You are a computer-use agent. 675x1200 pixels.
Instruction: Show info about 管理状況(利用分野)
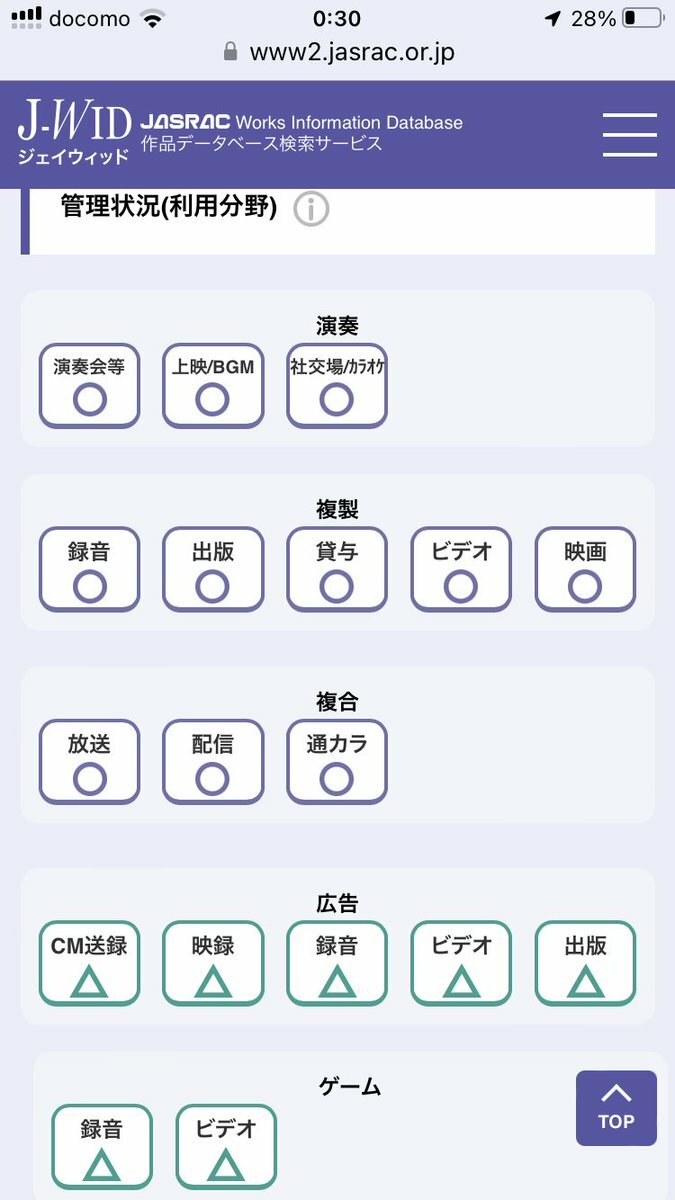tap(312, 209)
